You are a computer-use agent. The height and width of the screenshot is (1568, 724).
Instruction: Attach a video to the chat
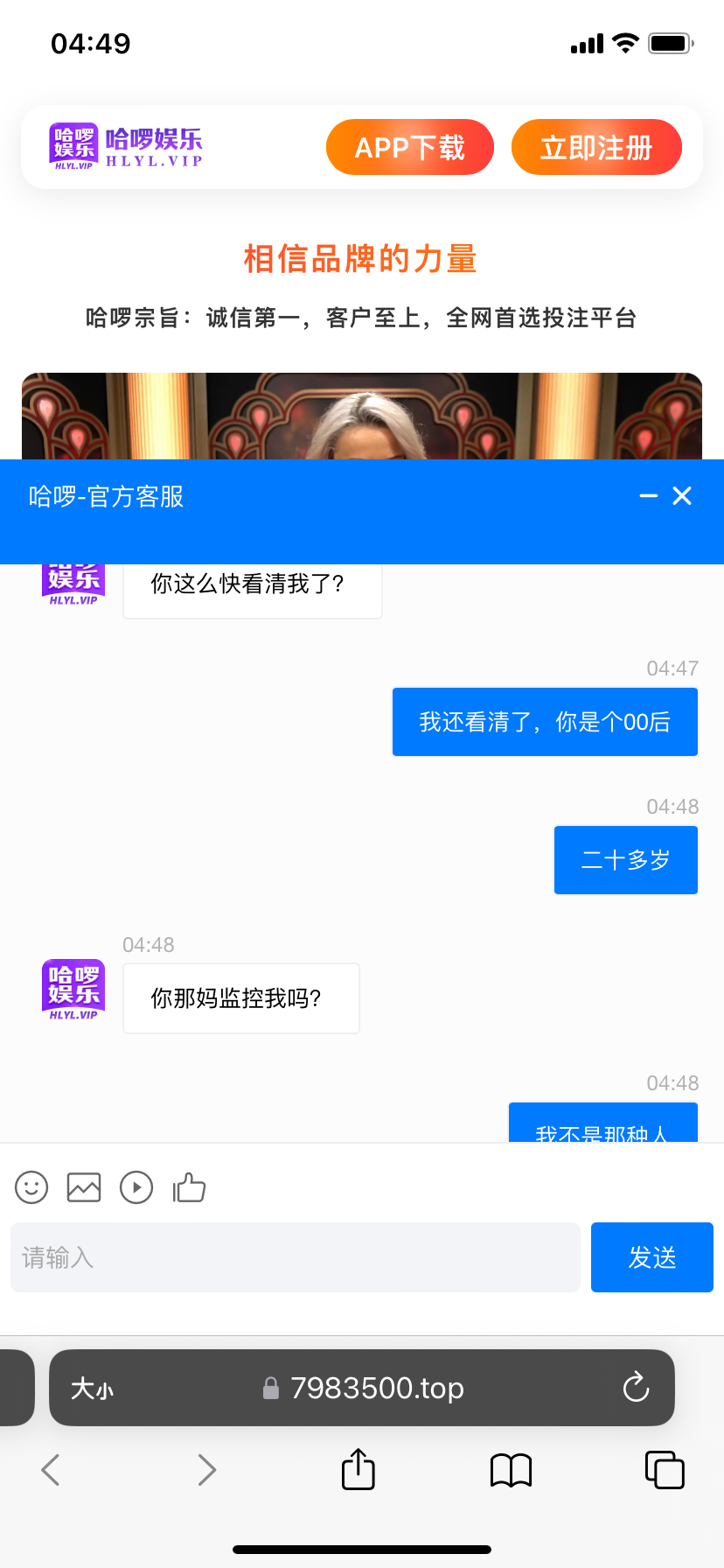tap(136, 1187)
